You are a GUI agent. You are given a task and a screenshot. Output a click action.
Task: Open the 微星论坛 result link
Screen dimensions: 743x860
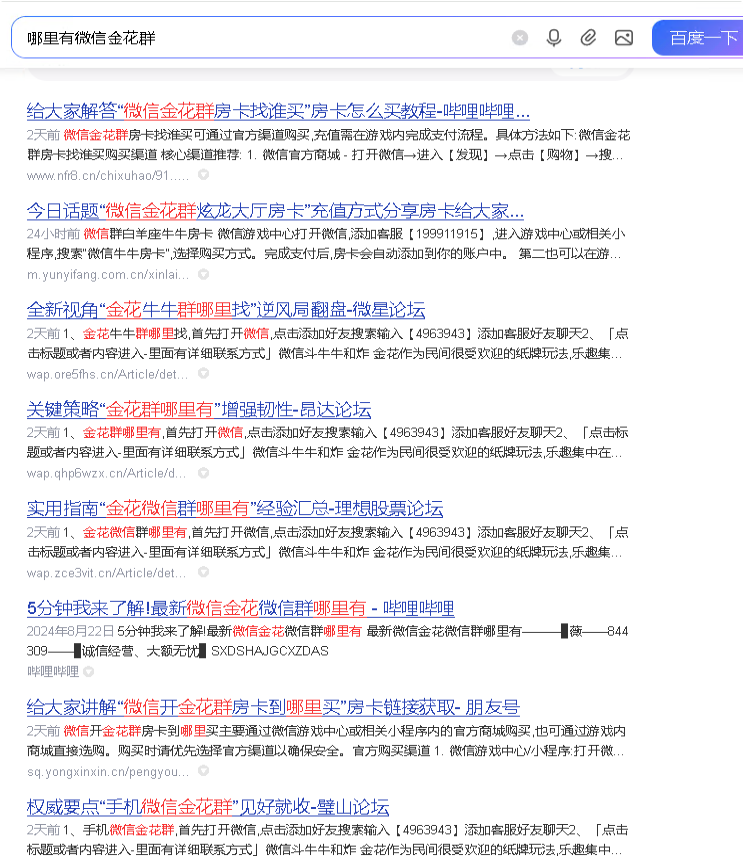pyautogui.click(x=226, y=310)
